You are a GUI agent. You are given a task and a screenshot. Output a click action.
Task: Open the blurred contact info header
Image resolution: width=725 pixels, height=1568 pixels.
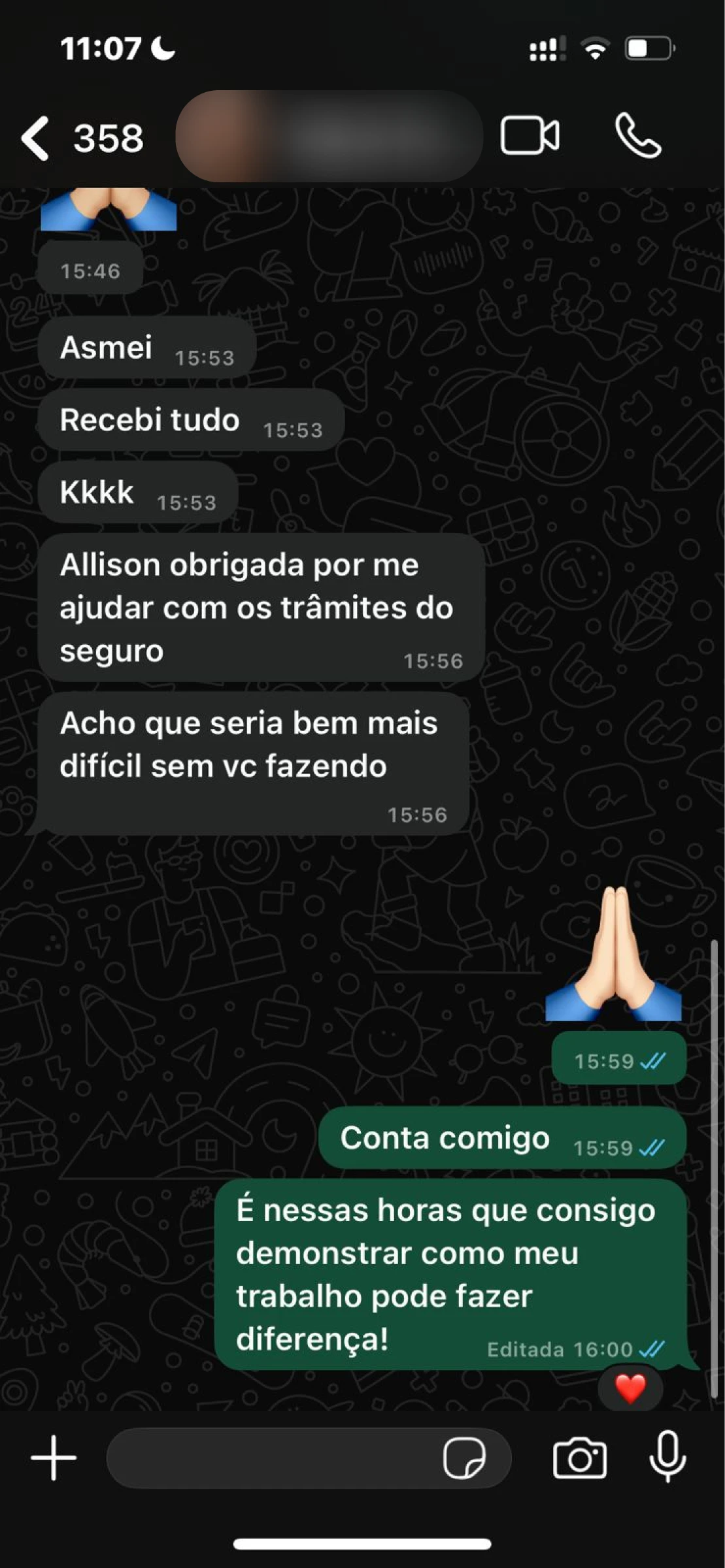tap(329, 137)
